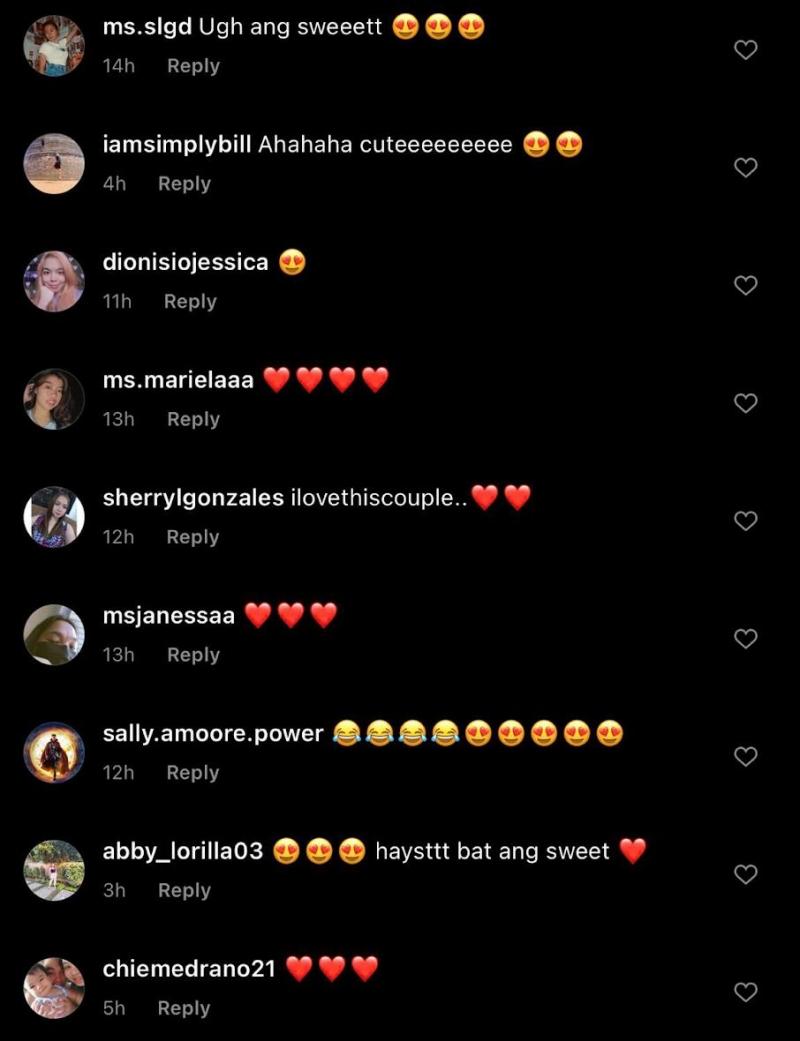Image resolution: width=800 pixels, height=1041 pixels.
Task: Like chiemedrano21's comment
Action: click(x=746, y=992)
